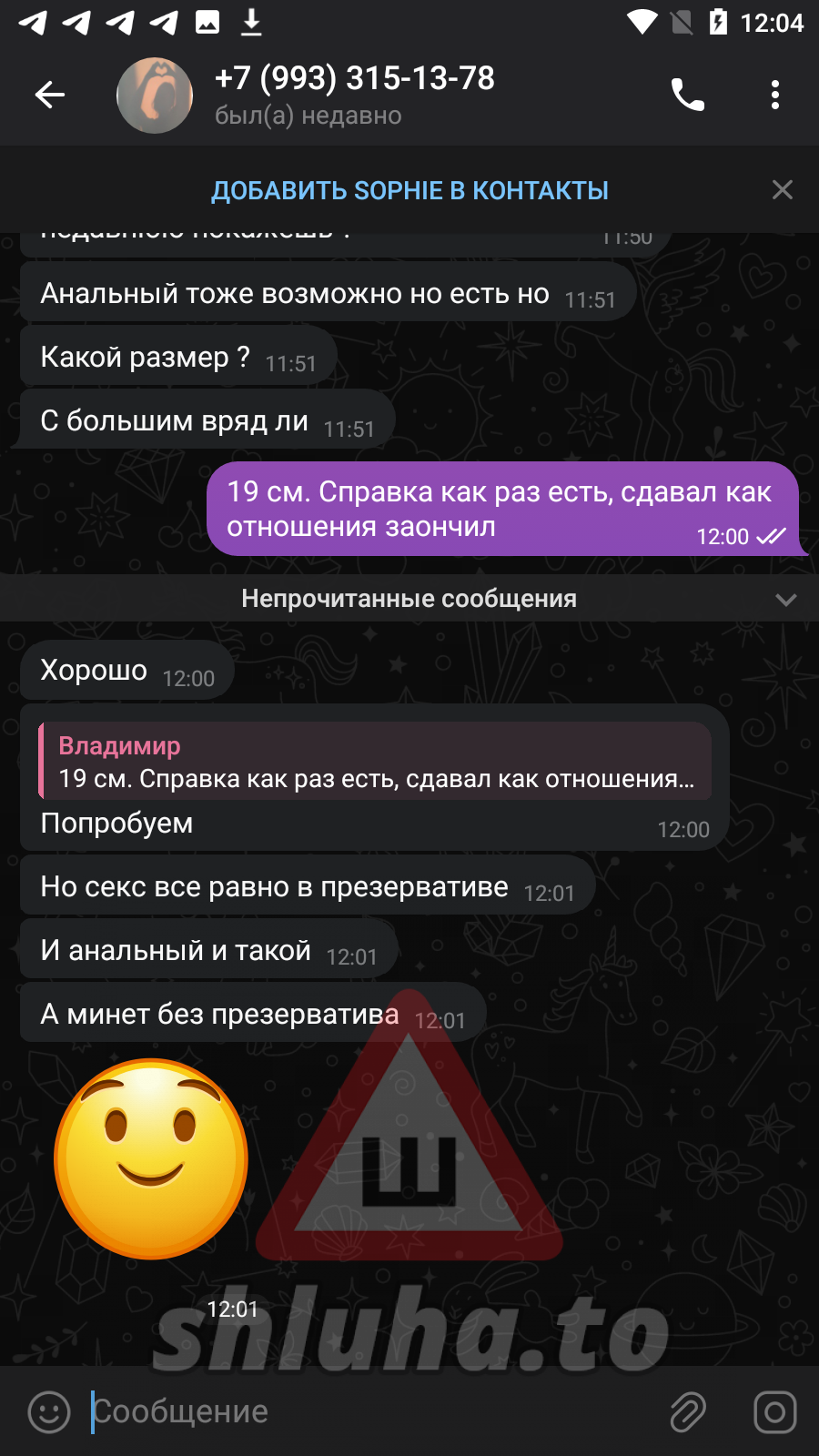Jump down via the unread messages arrow
The height and width of the screenshot is (1456, 819).
[x=785, y=600]
